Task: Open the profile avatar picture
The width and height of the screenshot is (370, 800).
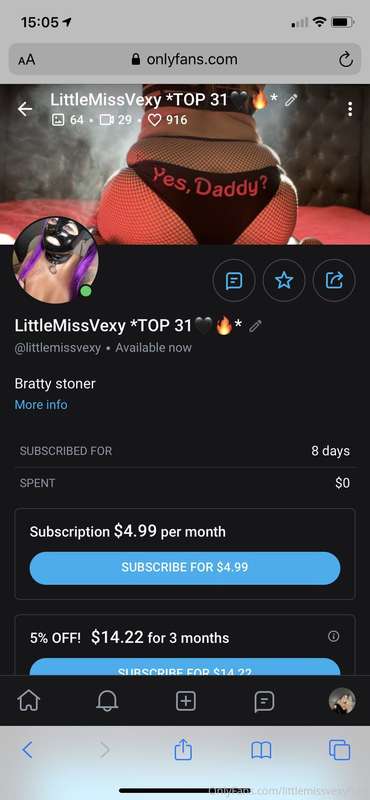Action: click(x=55, y=260)
